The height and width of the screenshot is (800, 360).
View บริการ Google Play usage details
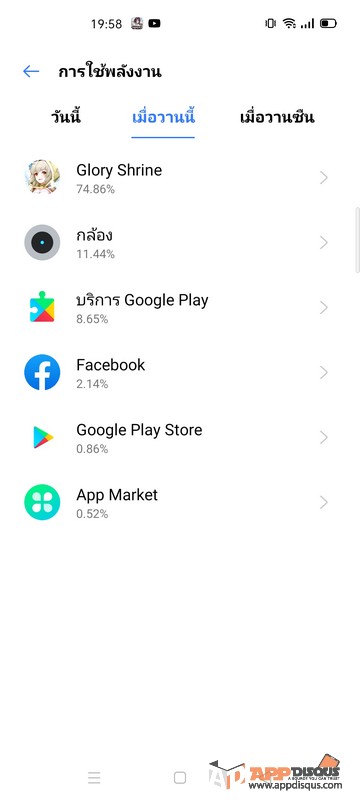pos(180,308)
